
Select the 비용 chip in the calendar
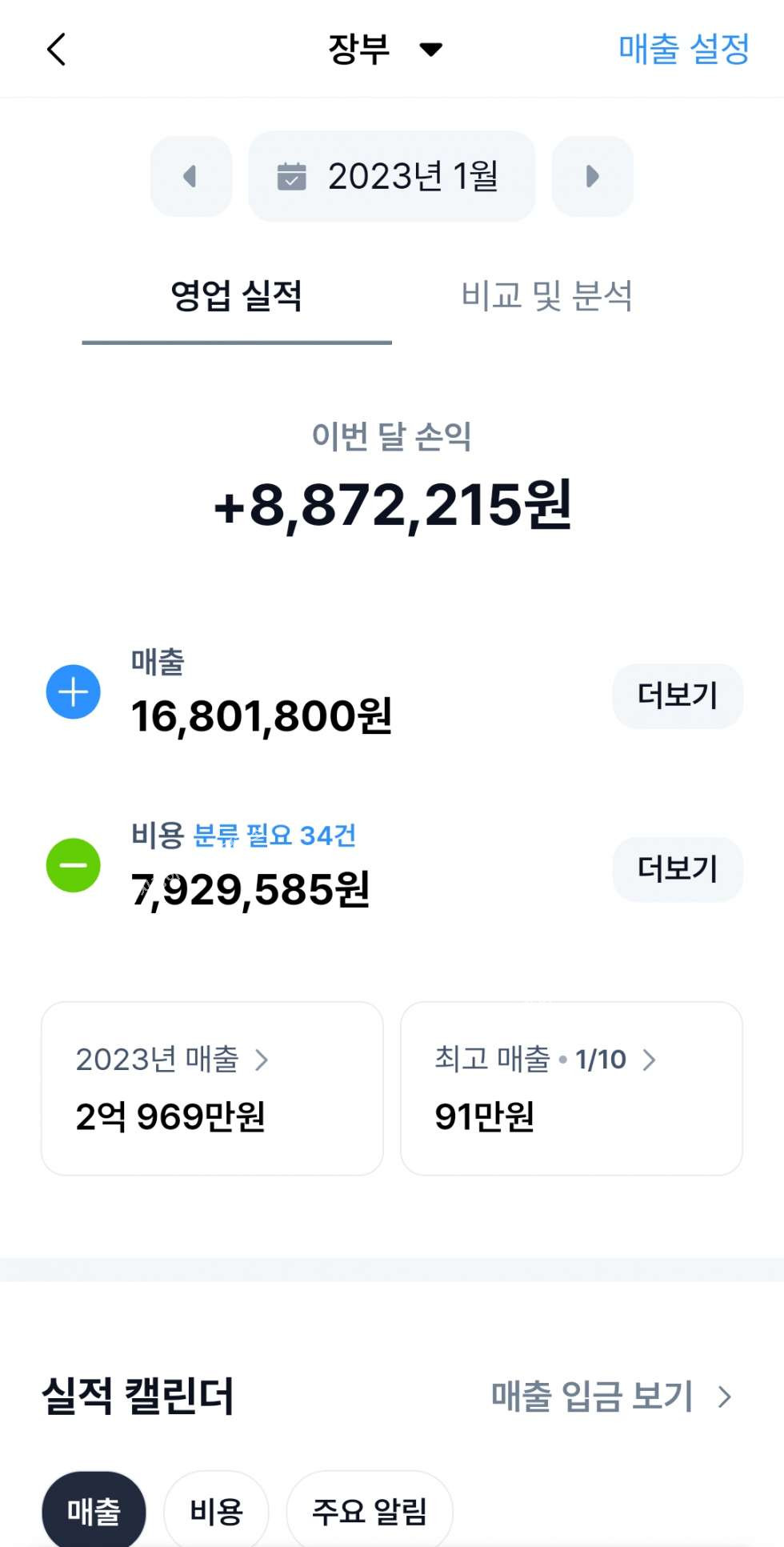216,1510
